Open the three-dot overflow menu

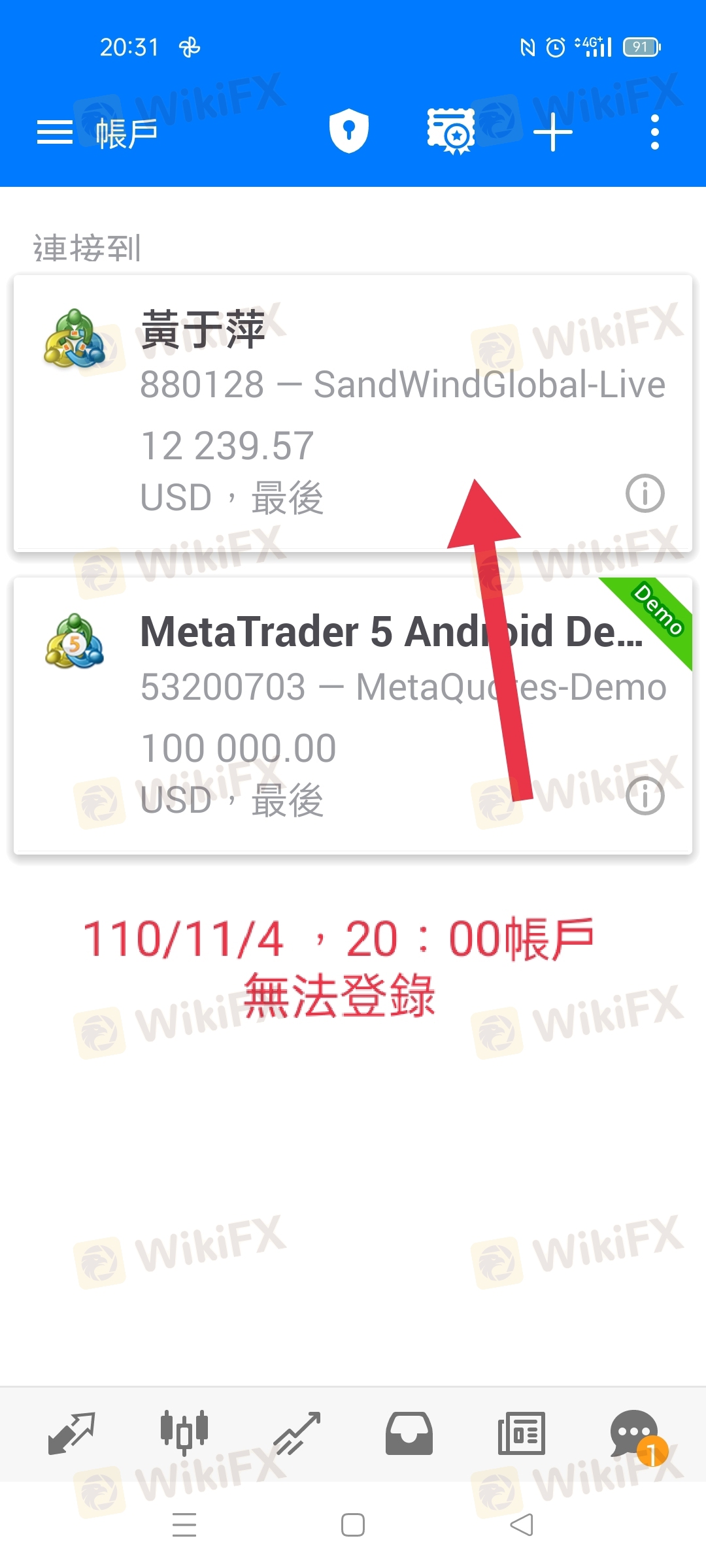tap(655, 132)
